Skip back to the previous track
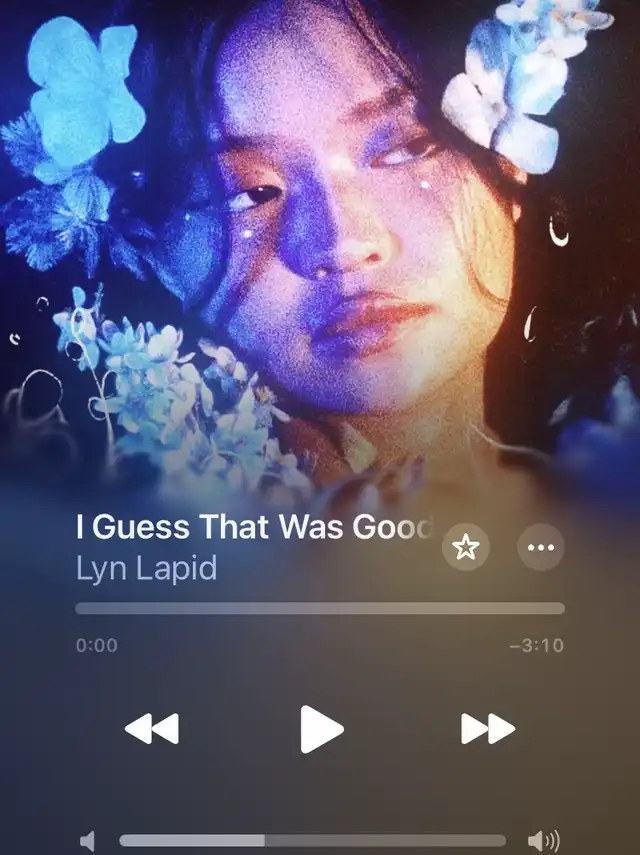This screenshot has height=855, width=640. point(152,729)
